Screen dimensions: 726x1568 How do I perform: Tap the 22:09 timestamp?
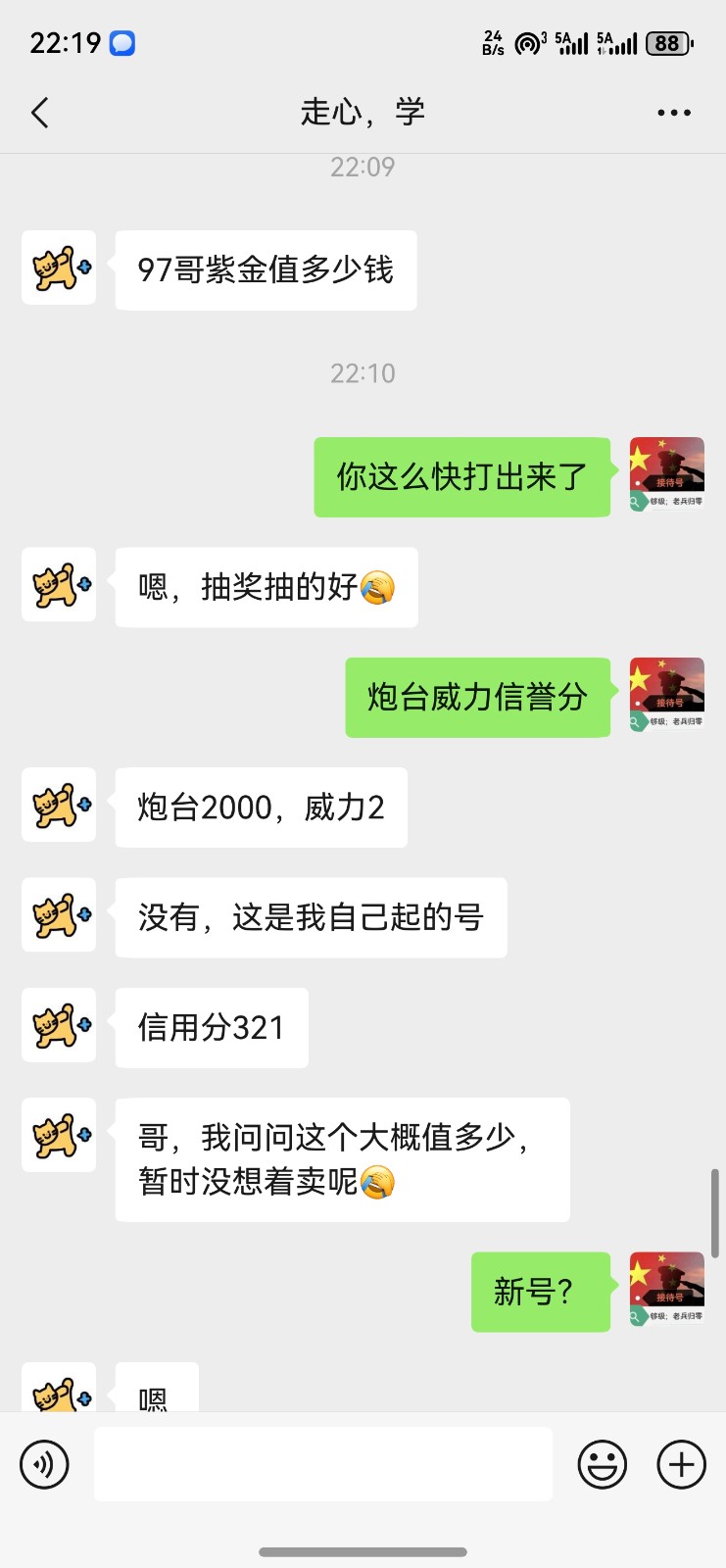(363, 167)
